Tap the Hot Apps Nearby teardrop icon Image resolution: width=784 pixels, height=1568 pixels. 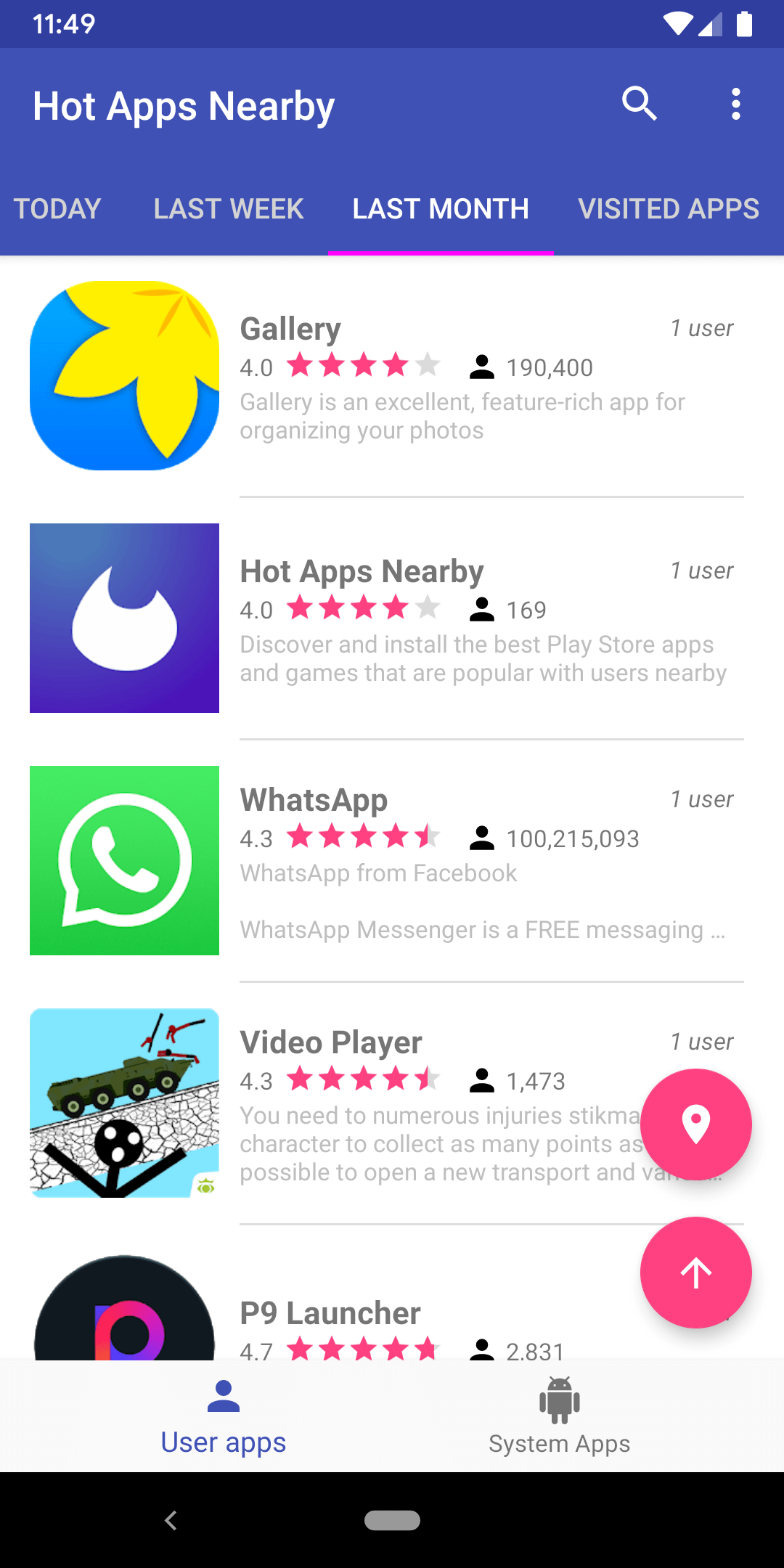pyautogui.click(x=123, y=618)
